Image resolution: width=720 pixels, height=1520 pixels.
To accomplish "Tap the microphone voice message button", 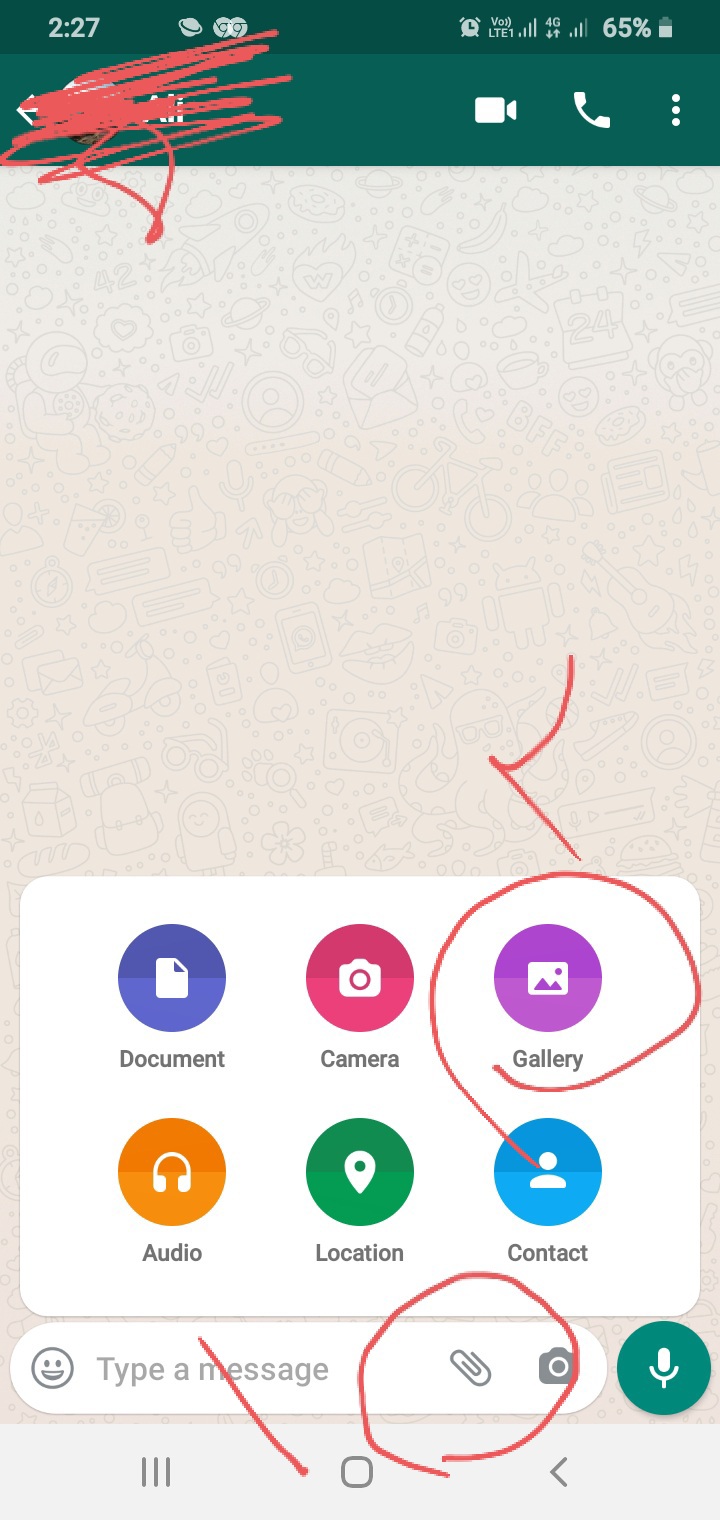I will [664, 1368].
